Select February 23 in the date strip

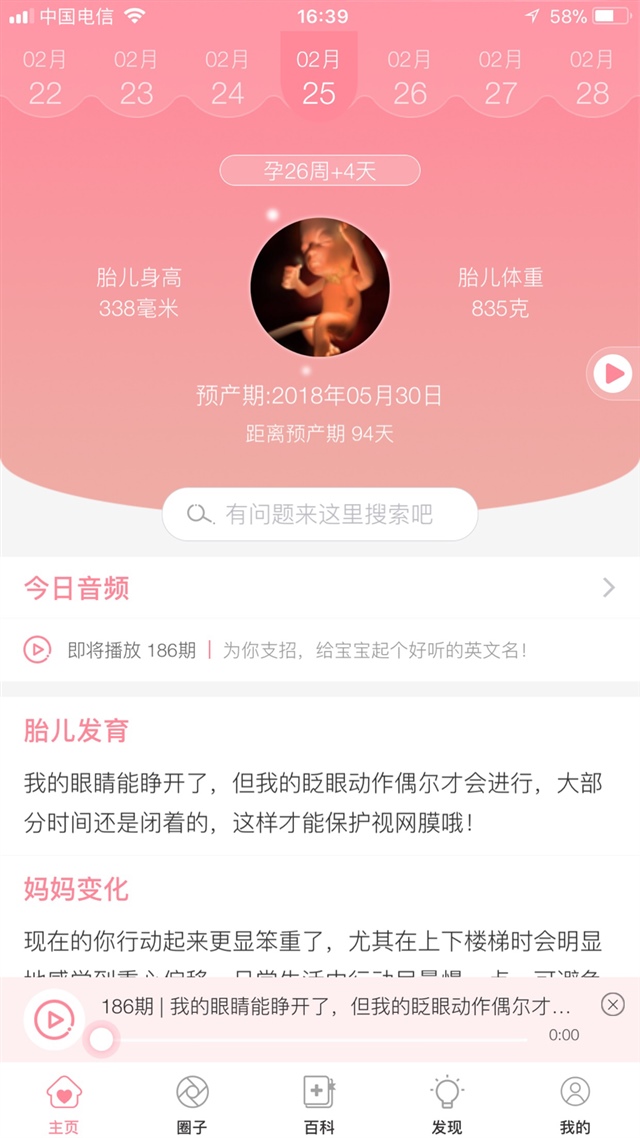click(x=136, y=78)
